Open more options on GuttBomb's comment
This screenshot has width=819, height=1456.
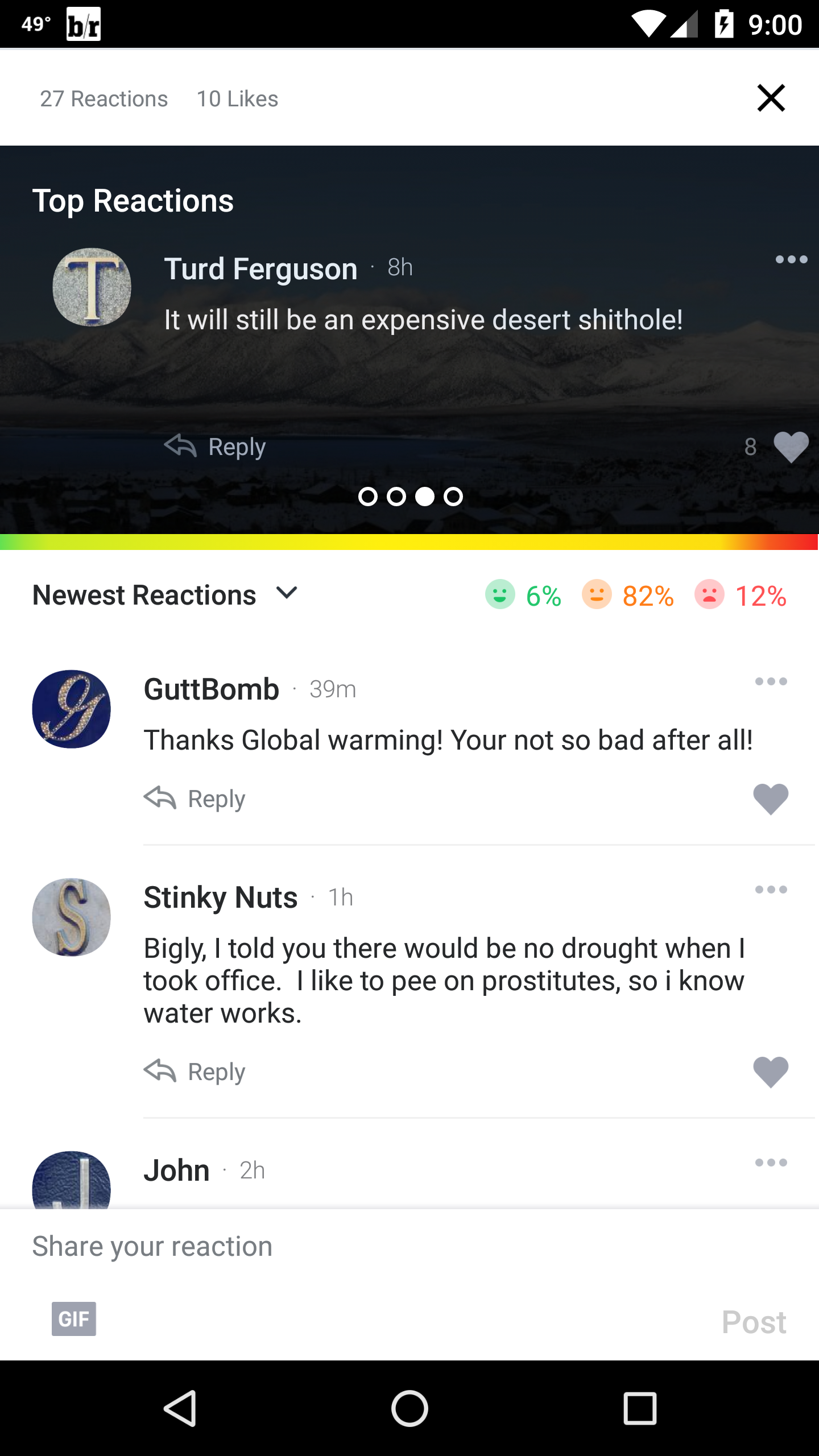[x=771, y=681]
